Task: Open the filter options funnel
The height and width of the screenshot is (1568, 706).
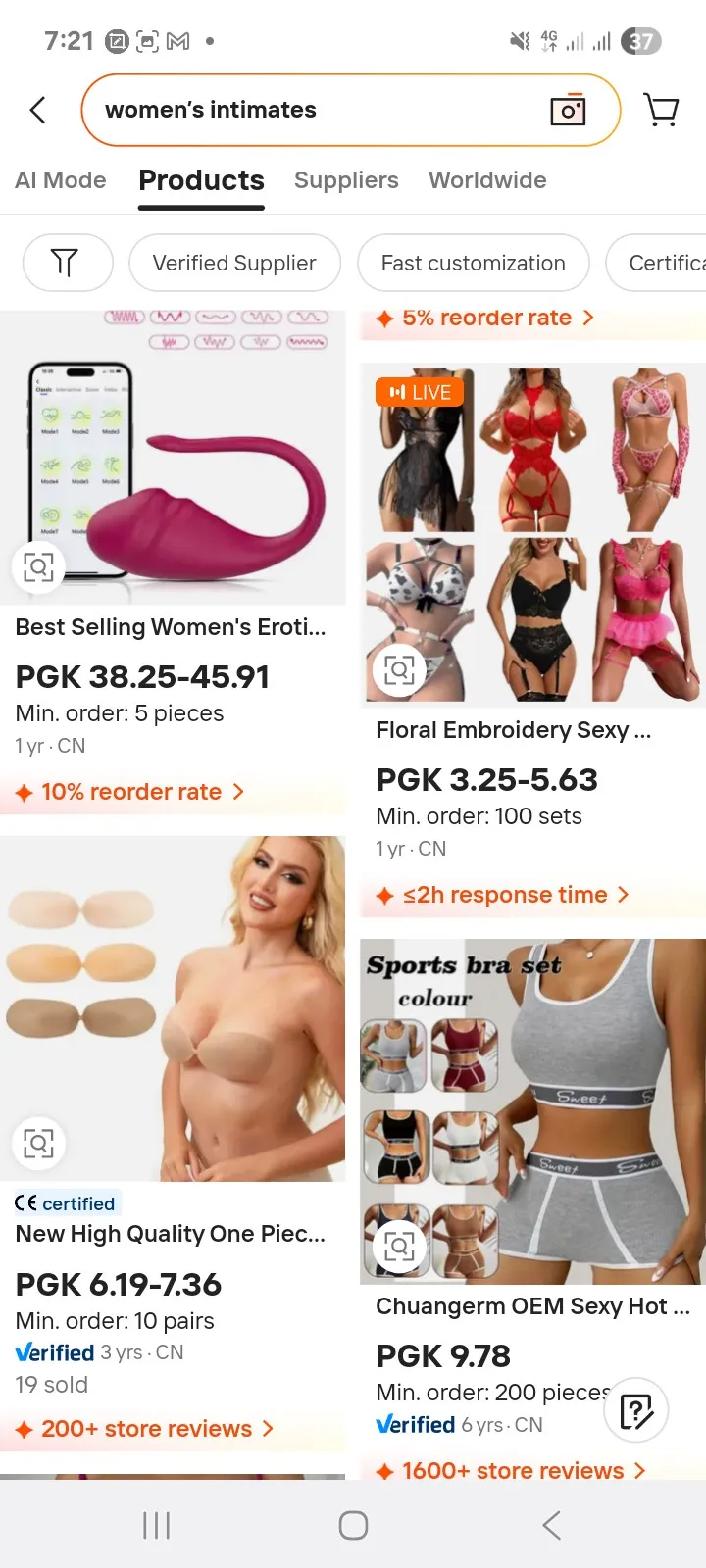Action: click(x=65, y=263)
